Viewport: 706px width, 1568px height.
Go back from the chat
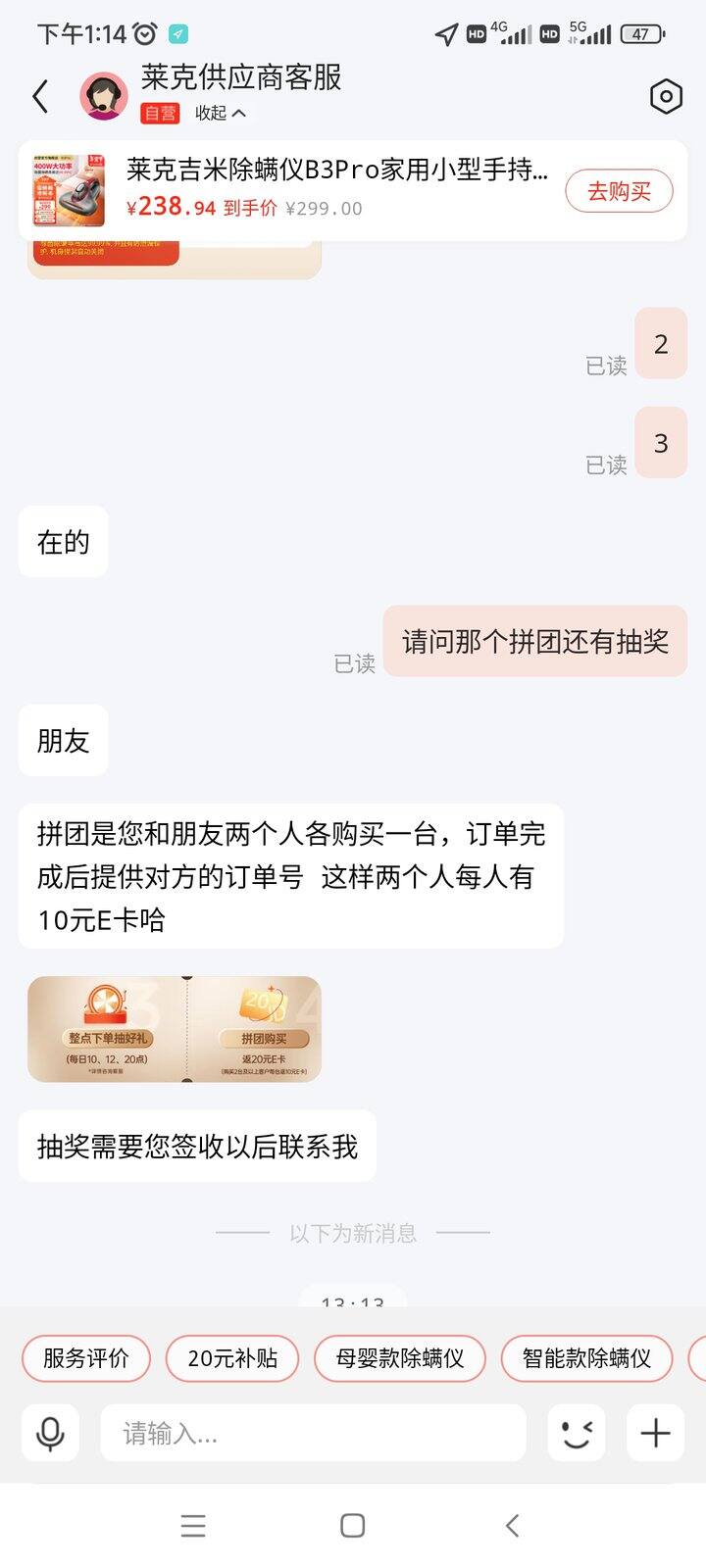[40, 96]
